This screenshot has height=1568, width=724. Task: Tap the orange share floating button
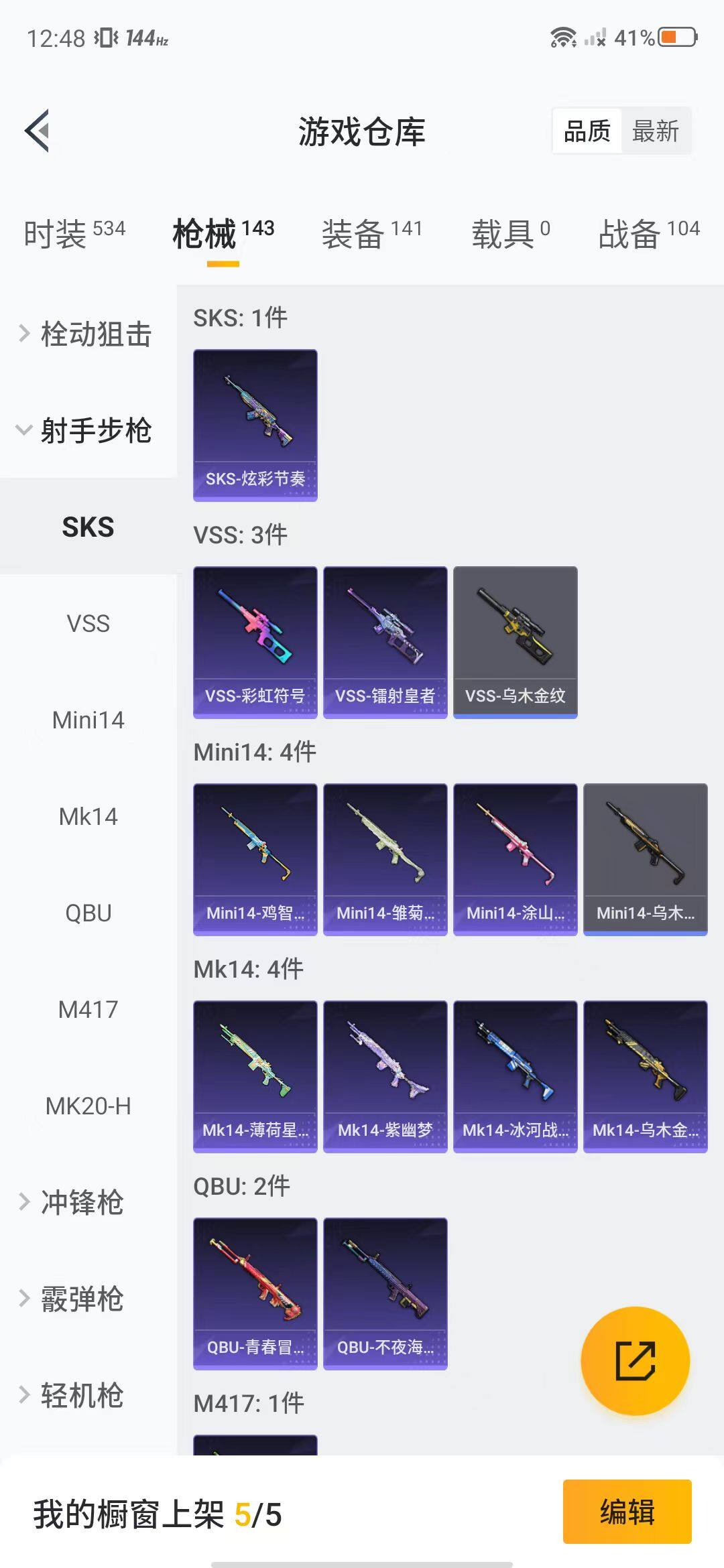[635, 1360]
